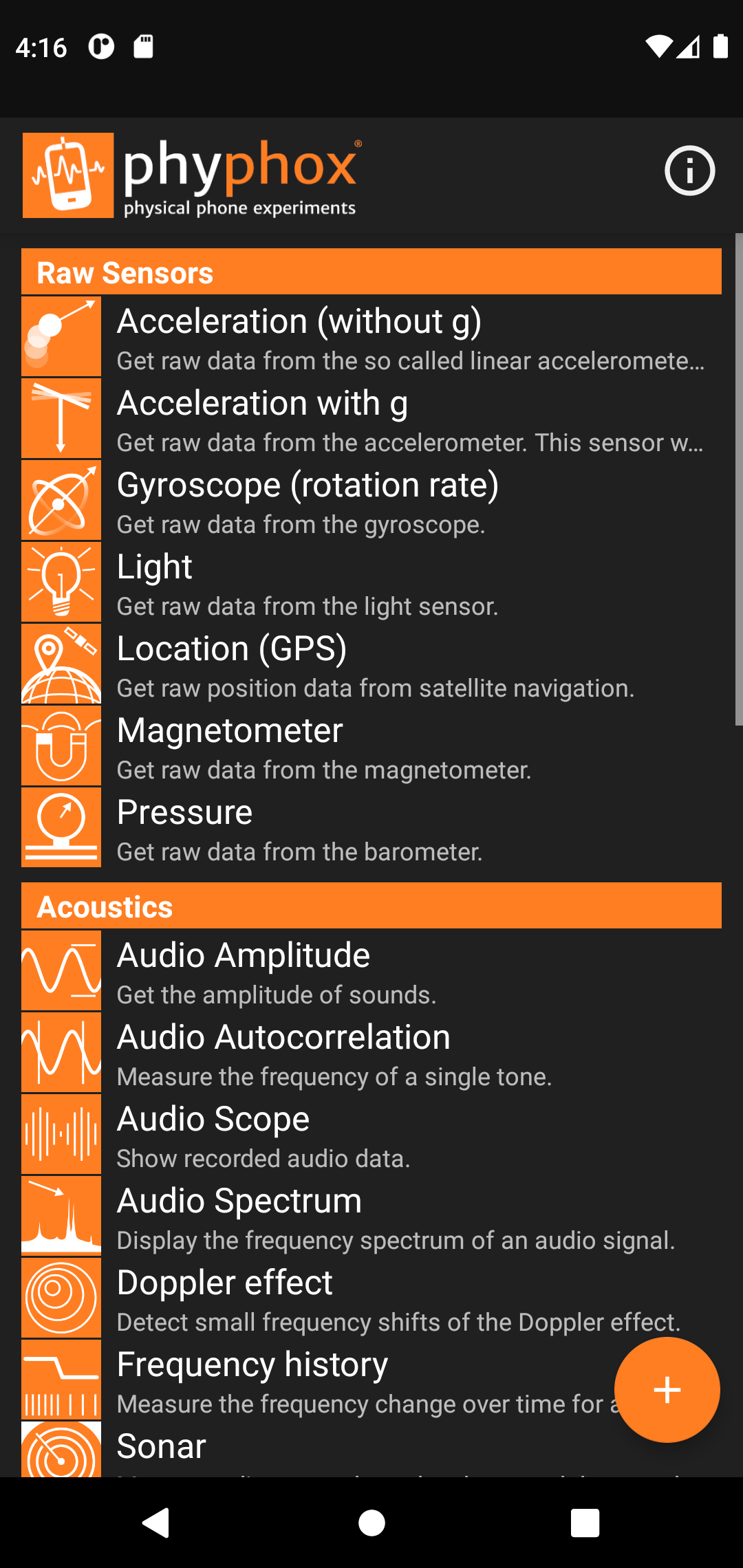
Task: Open Location (GPS) experiment
Action: (x=371, y=664)
